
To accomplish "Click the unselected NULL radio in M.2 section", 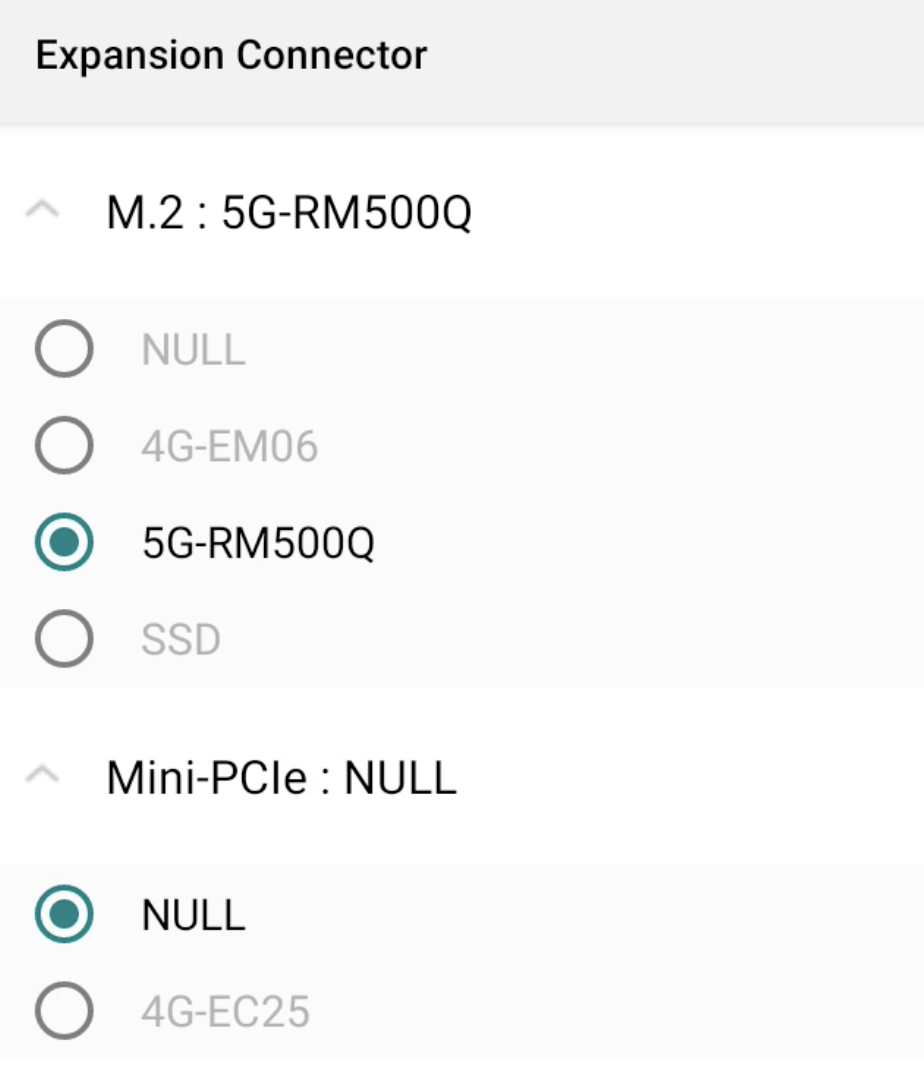I will pyautogui.click(x=64, y=350).
